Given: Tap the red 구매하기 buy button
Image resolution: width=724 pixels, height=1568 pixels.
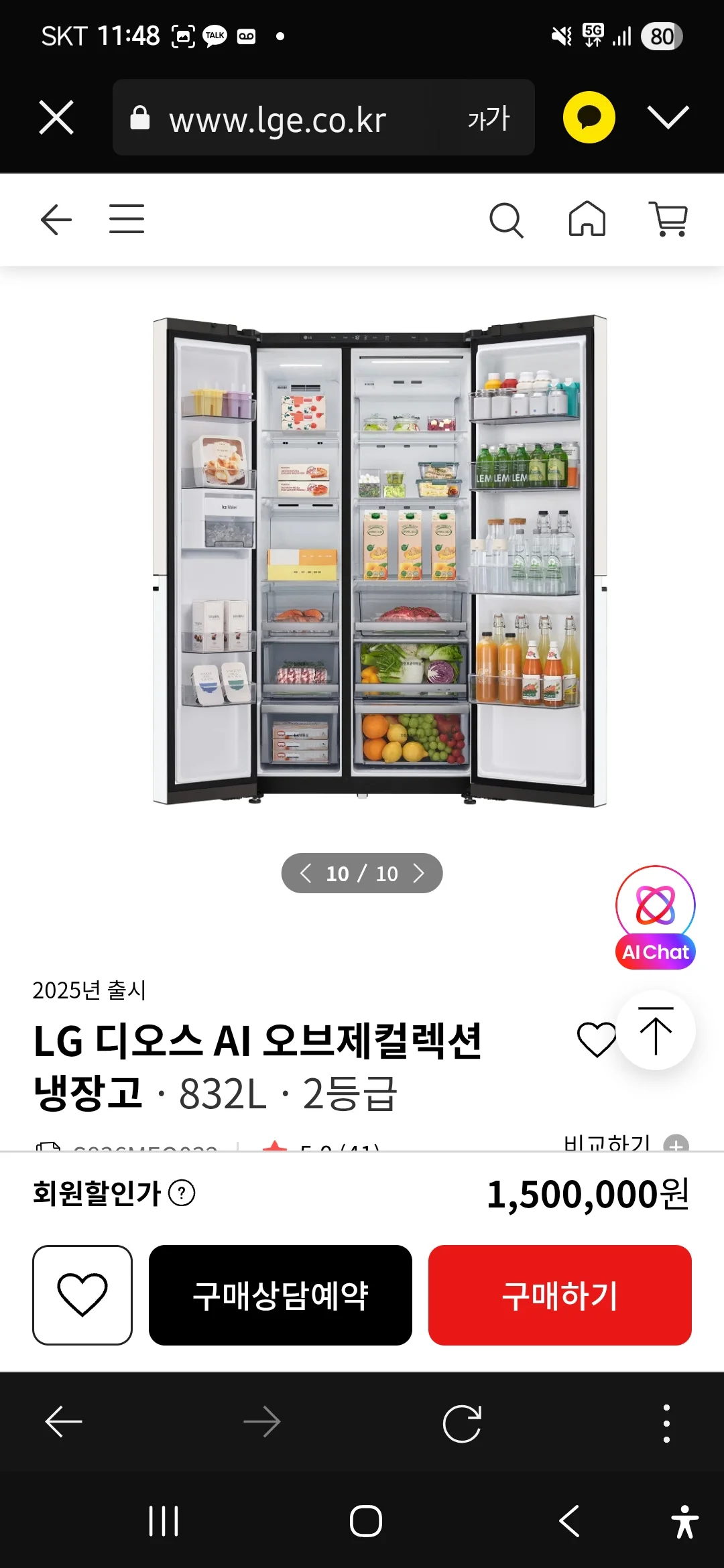Looking at the screenshot, I should pyautogui.click(x=560, y=1295).
